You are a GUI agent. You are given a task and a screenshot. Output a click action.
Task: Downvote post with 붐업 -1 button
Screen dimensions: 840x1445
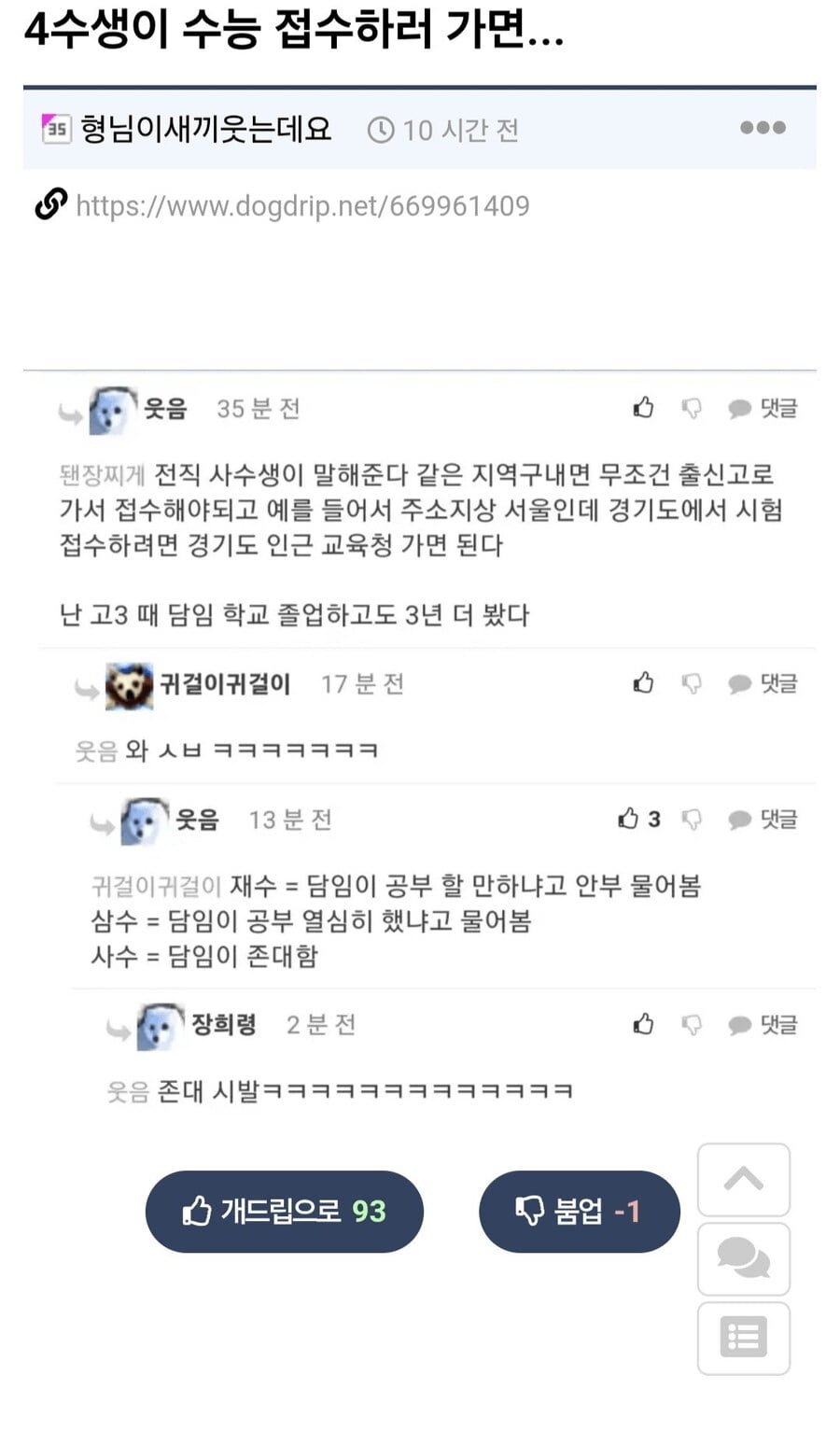[579, 1212]
